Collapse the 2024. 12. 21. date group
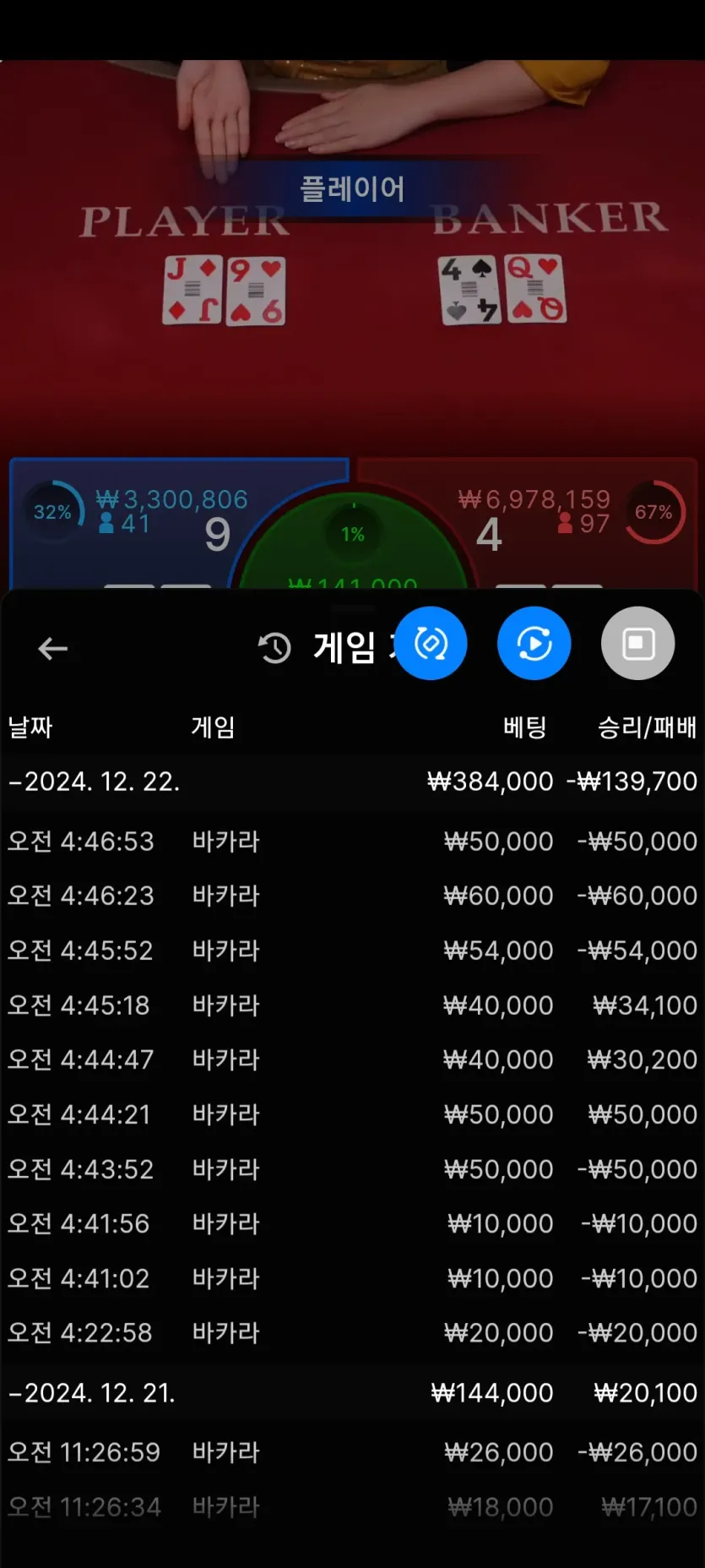 pos(352,1392)
